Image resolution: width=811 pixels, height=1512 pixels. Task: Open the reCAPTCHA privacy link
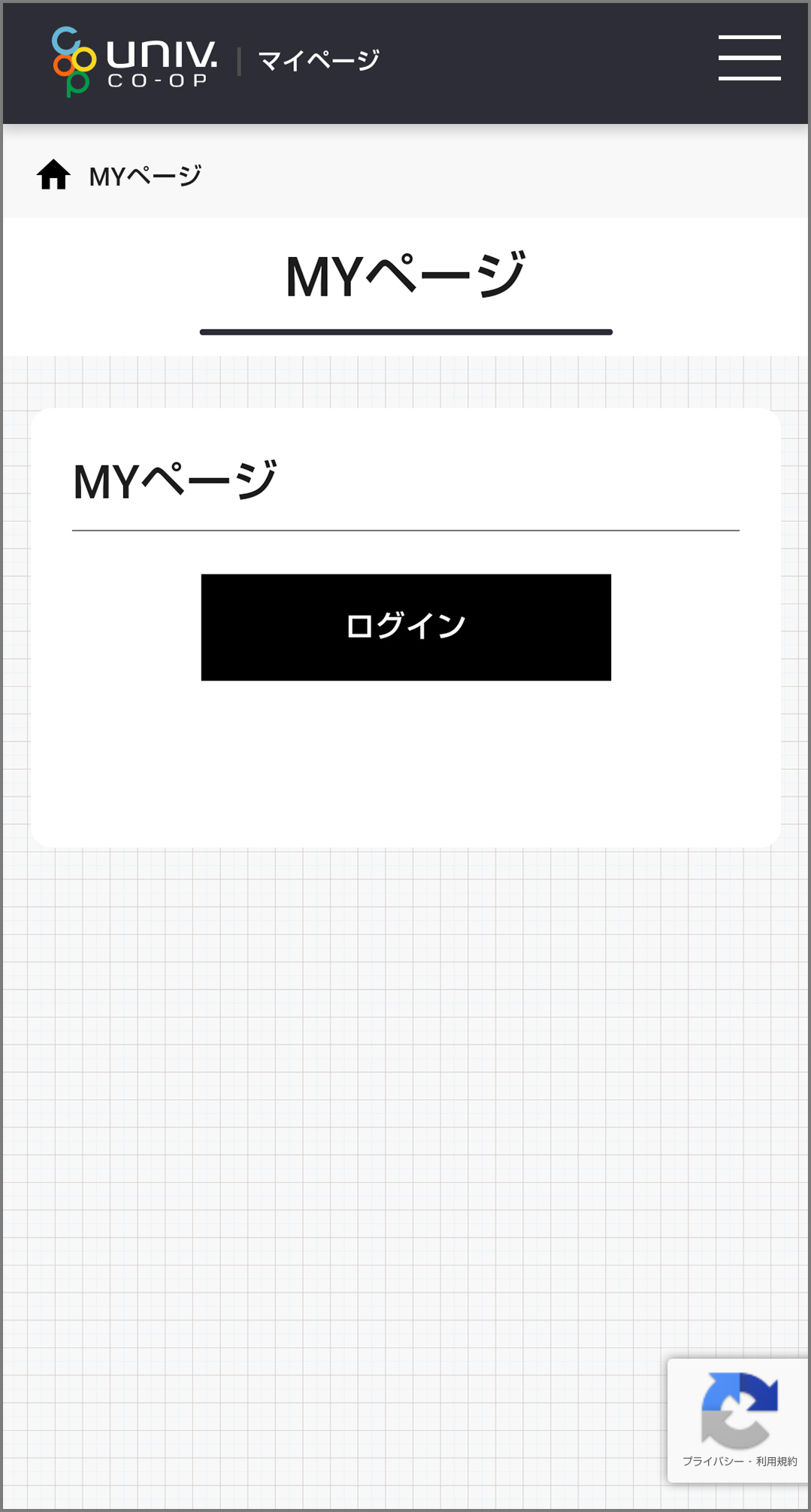[x=713, y=1461]
